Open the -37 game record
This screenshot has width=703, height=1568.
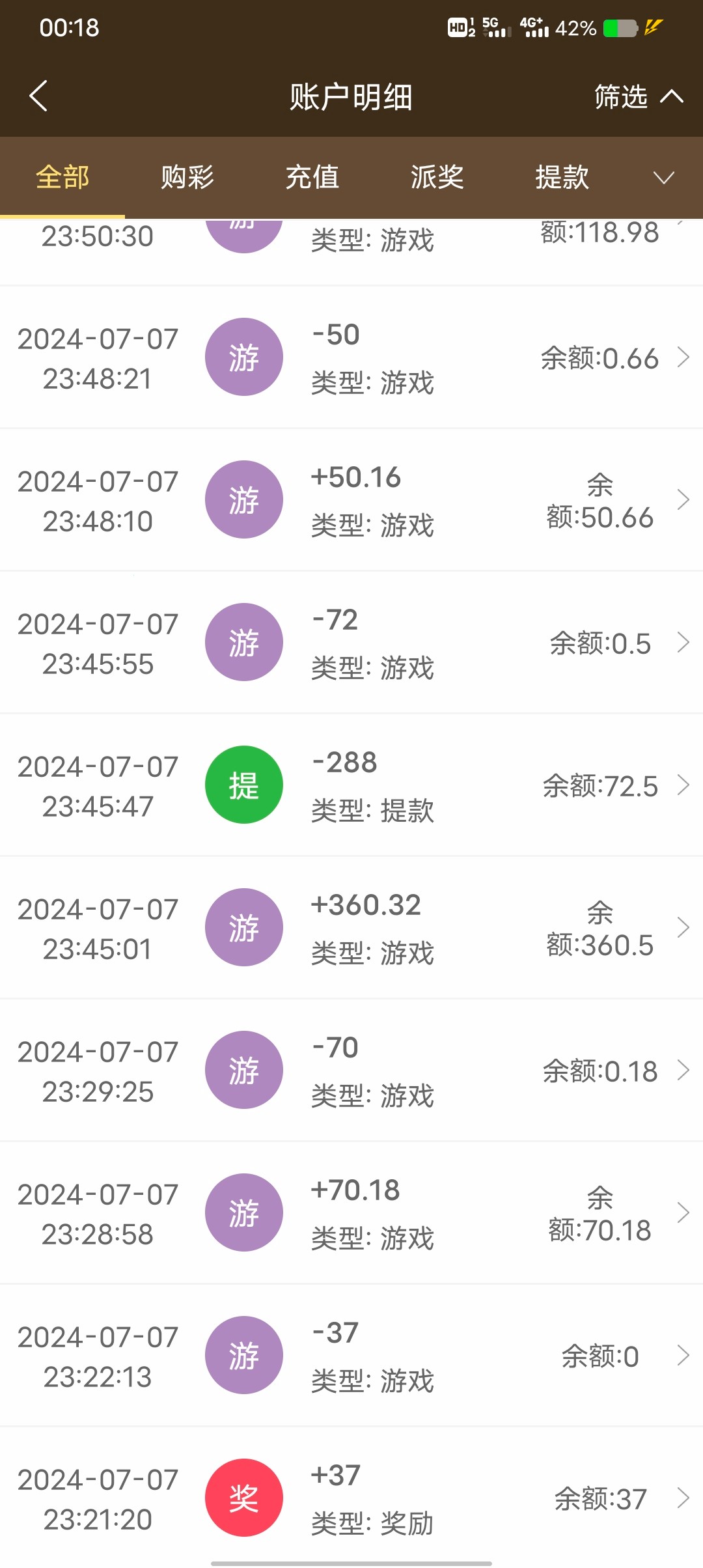(x=351, y=1356)
